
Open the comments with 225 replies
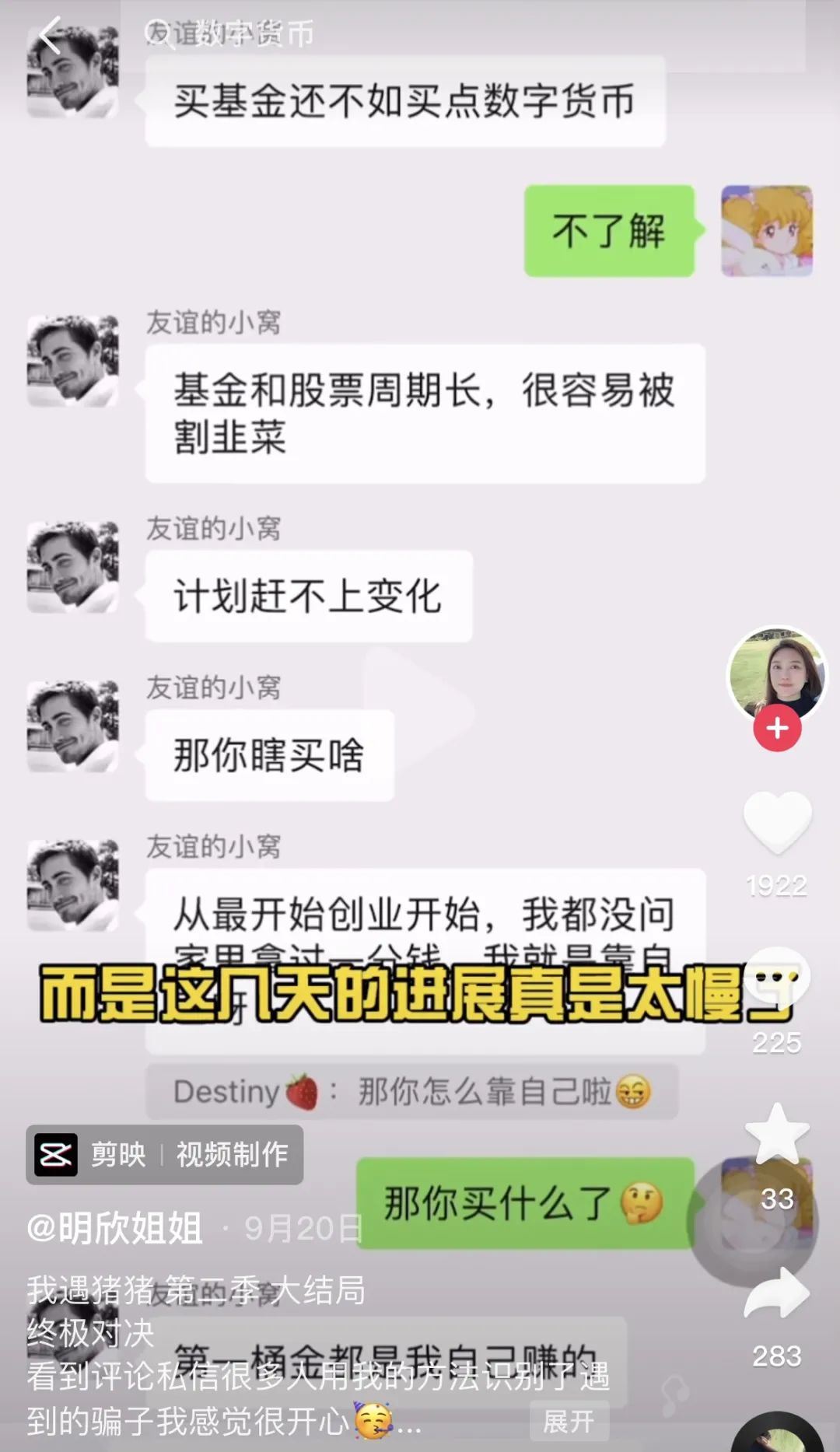[x=777, y=980]
